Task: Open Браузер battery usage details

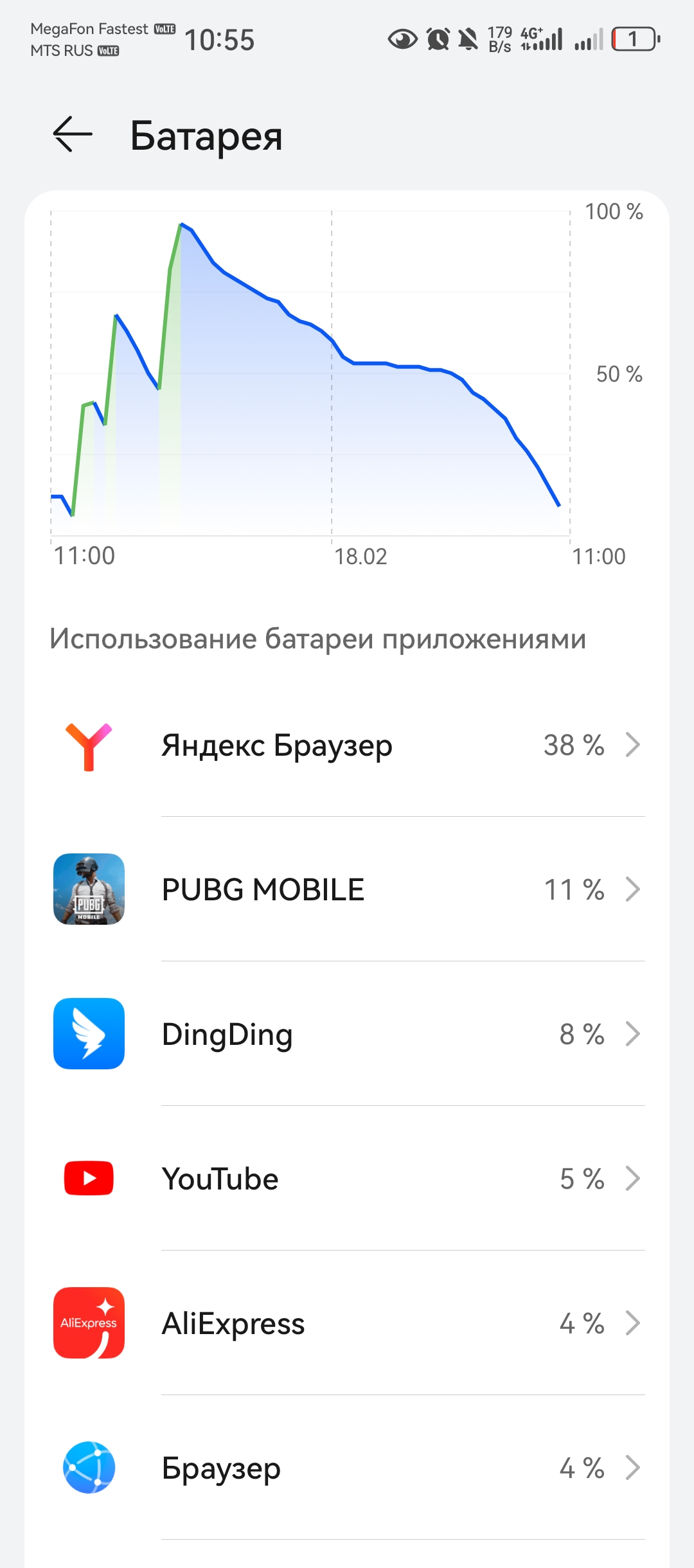Action: 347,1468
